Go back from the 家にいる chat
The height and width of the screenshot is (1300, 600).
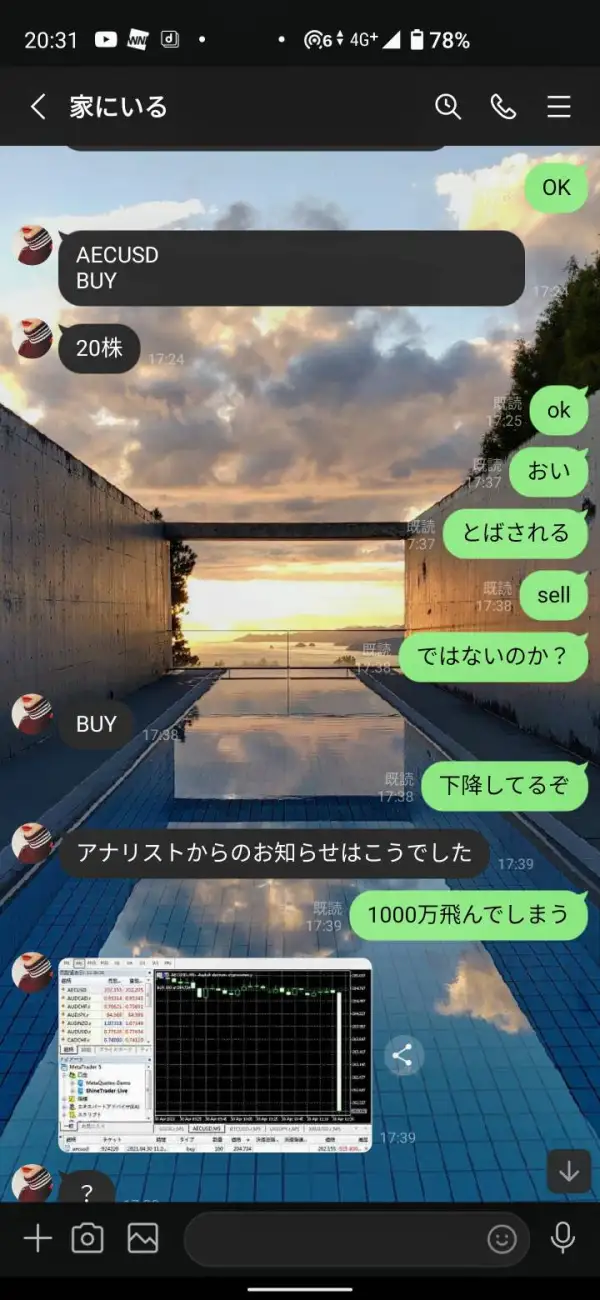[x=38, y=107]
